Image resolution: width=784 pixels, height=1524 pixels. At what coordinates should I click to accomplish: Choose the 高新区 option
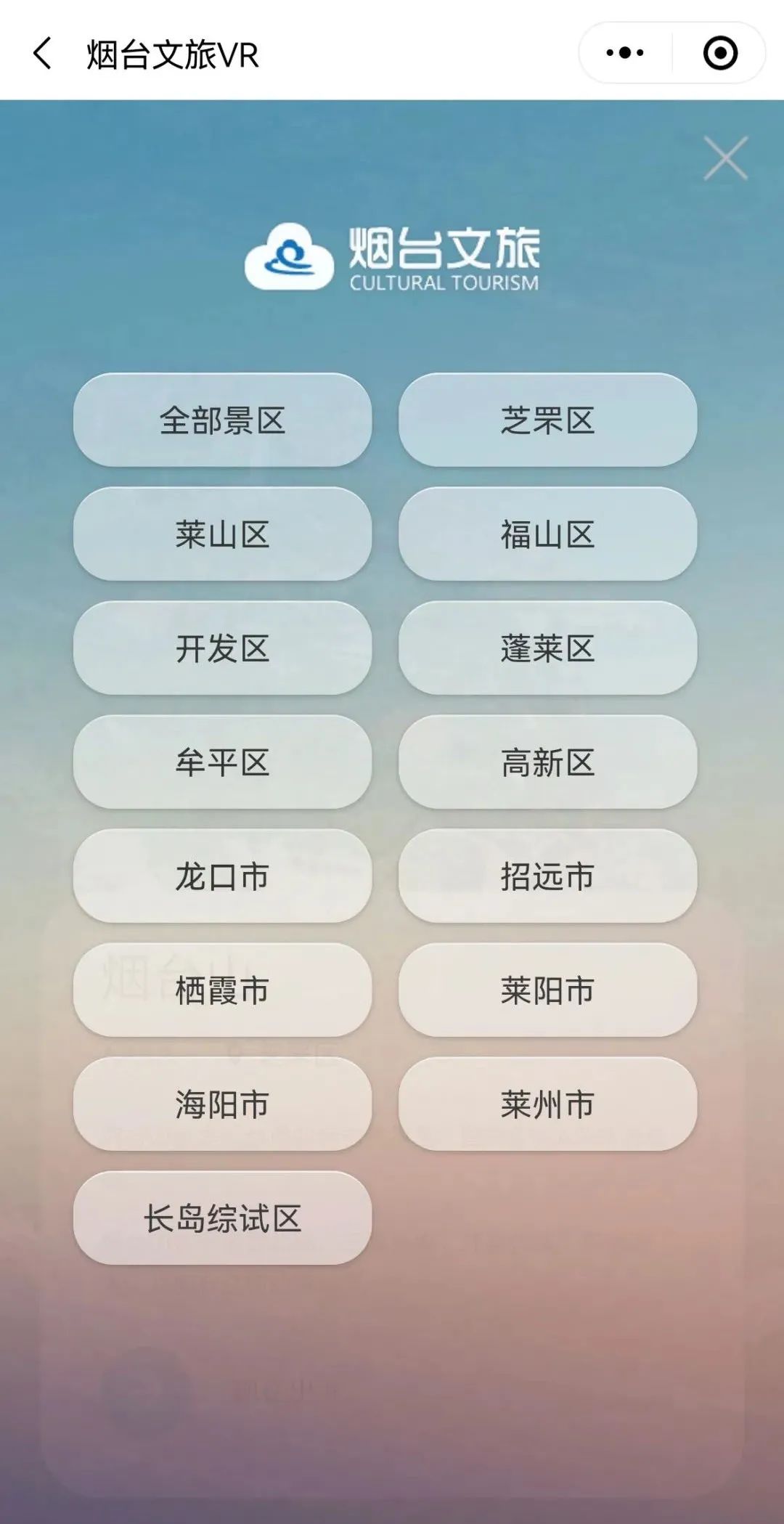pyautogui.click(x=547, y=762)
